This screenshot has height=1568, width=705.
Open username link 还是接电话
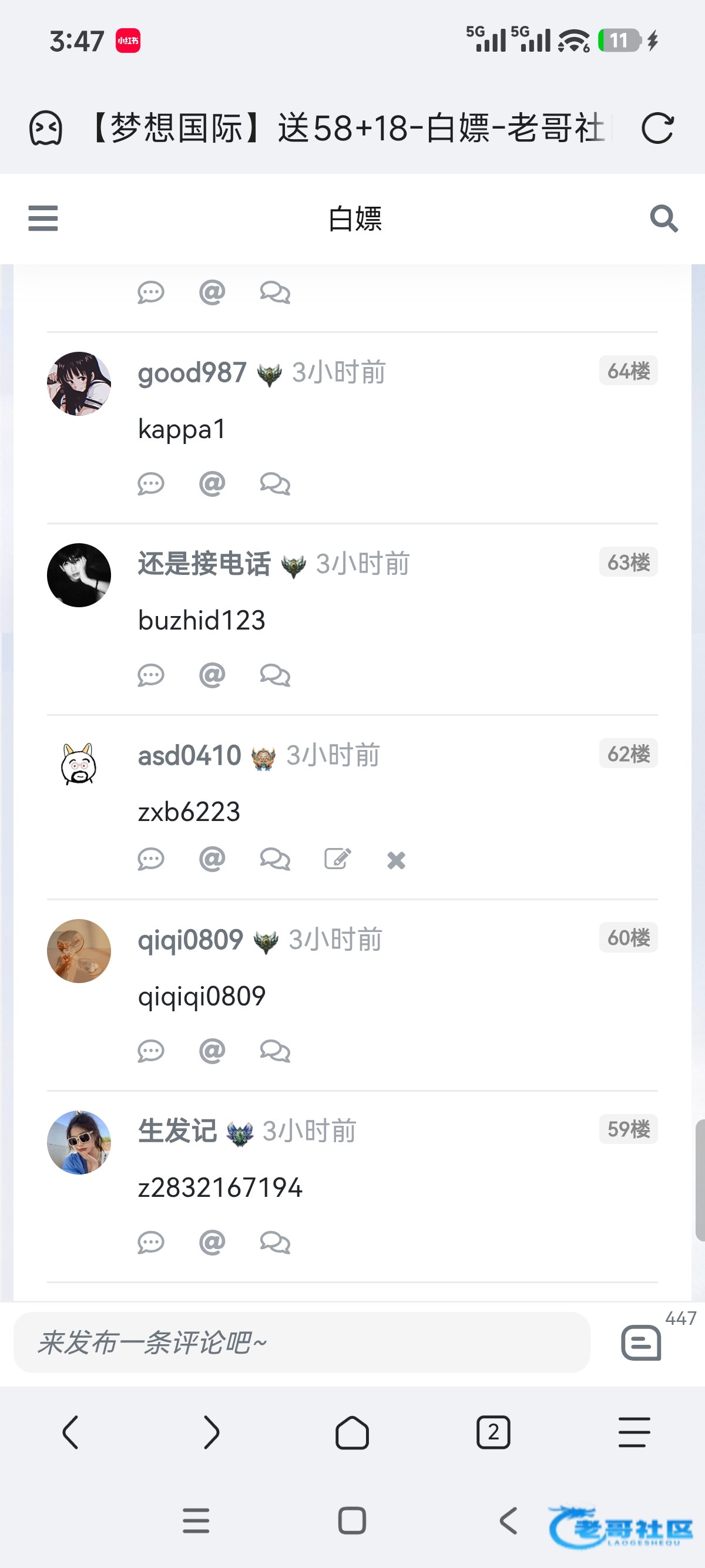coord(204,564)
